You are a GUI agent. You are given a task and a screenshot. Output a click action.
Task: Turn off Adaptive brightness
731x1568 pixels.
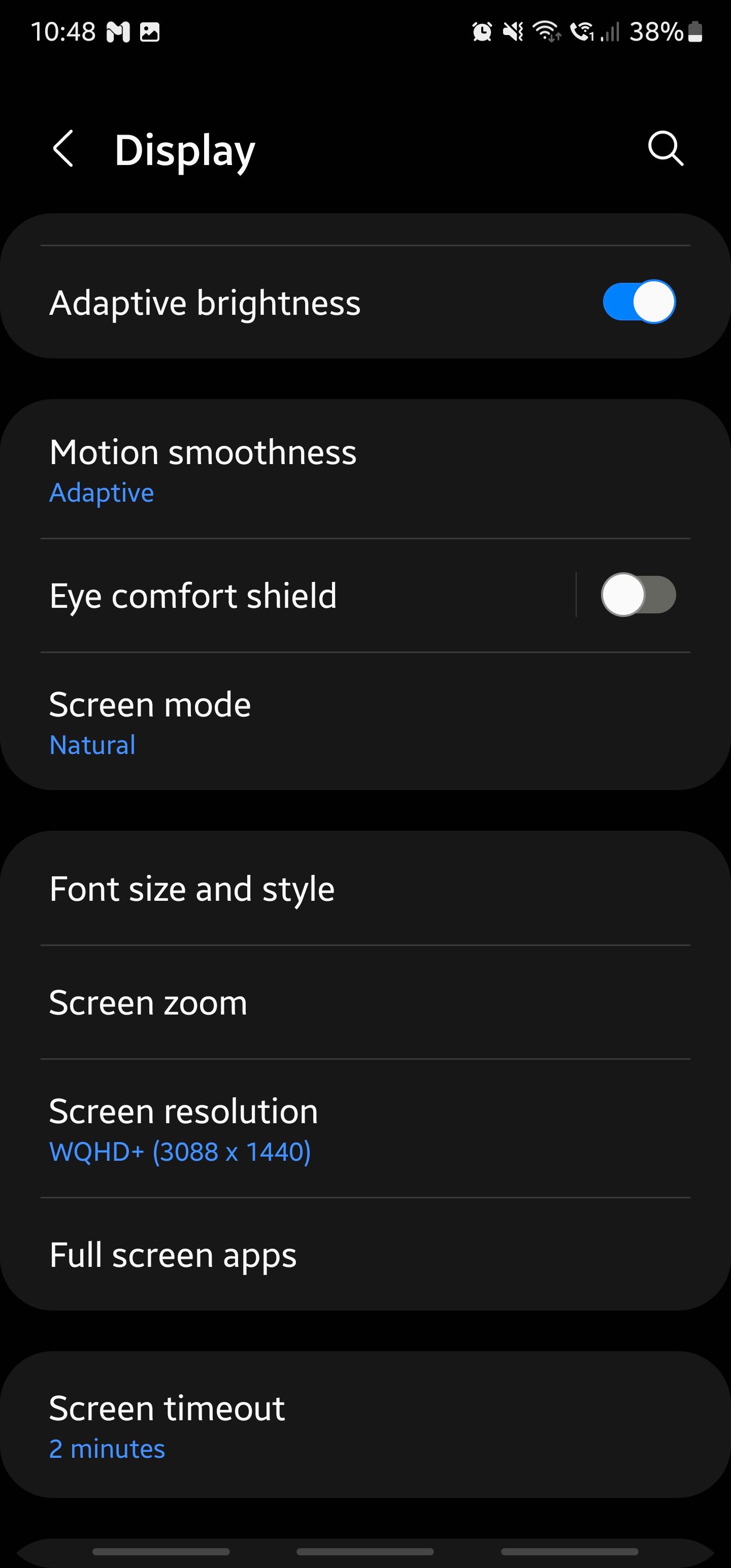[639, 302]
